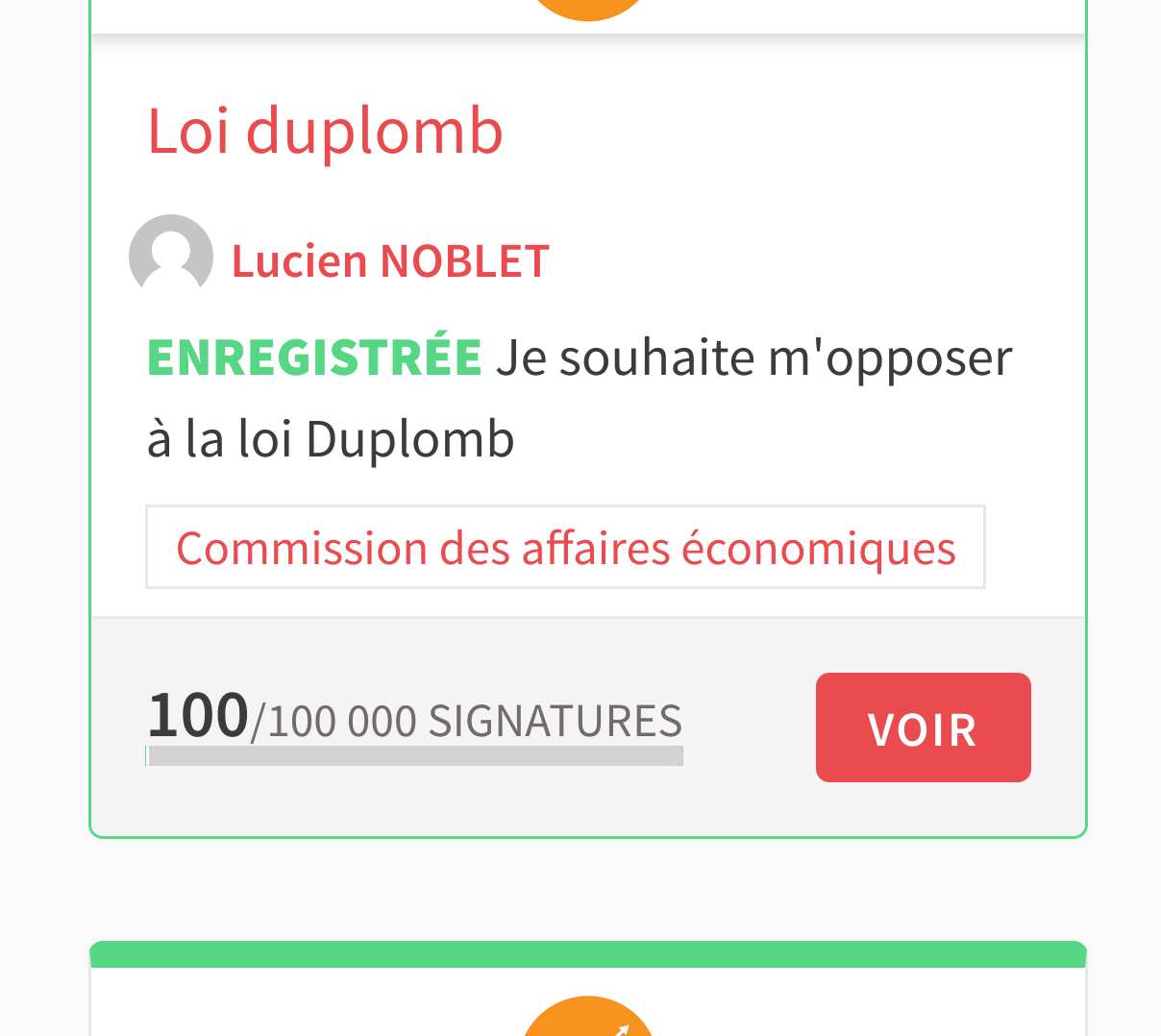Open the Loi duplomb petition title
This screenshot has width=1161, height=1036.
pyautogui.click(x=325, y=132)
